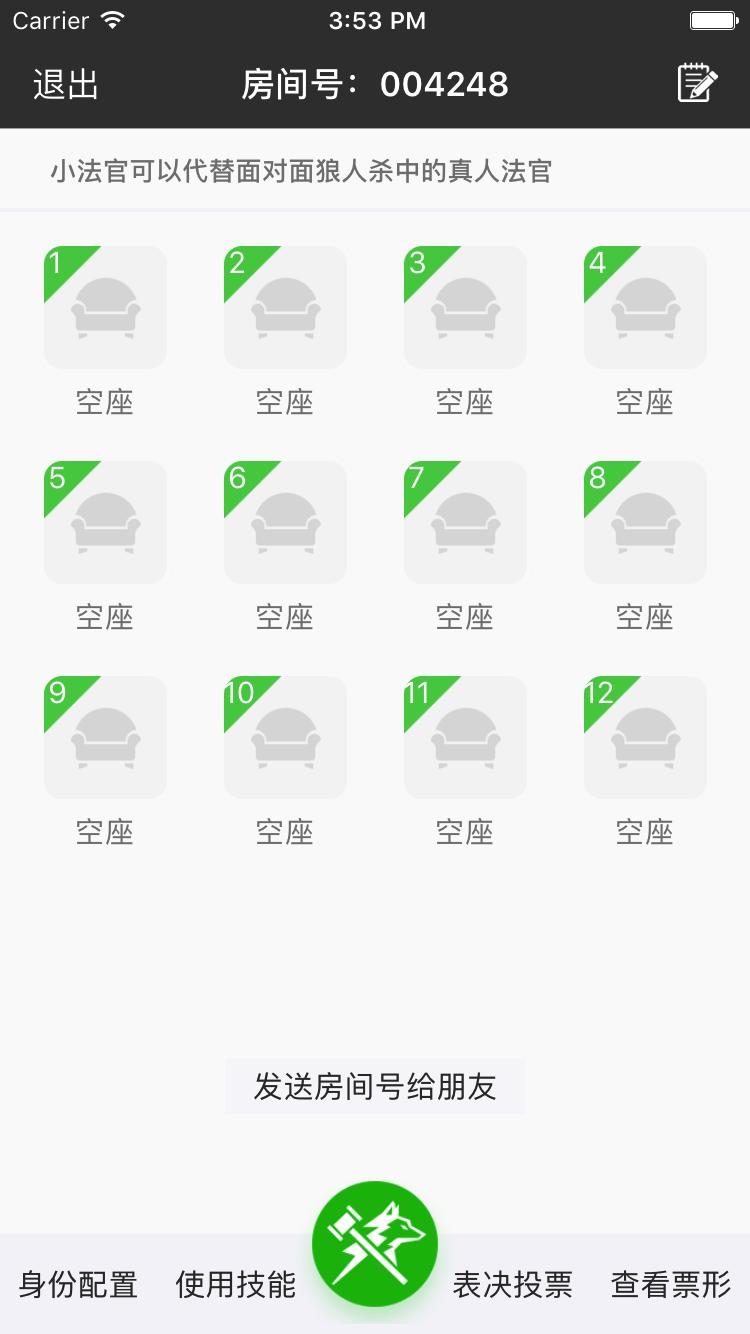The image size is (750, 1334).
Task: Select empty seat number 12
Action: [645, 737]
